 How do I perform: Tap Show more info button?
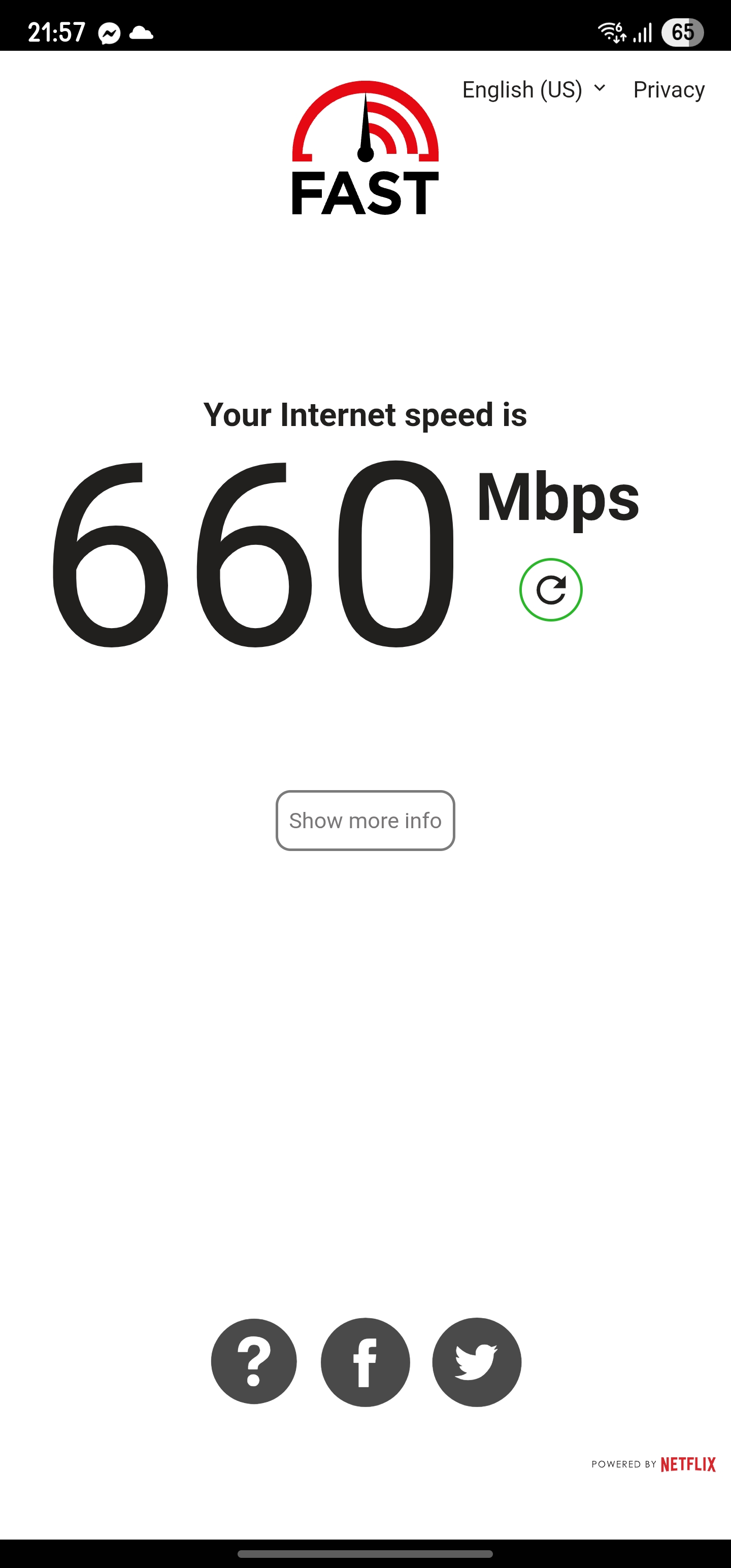(365, 821)
